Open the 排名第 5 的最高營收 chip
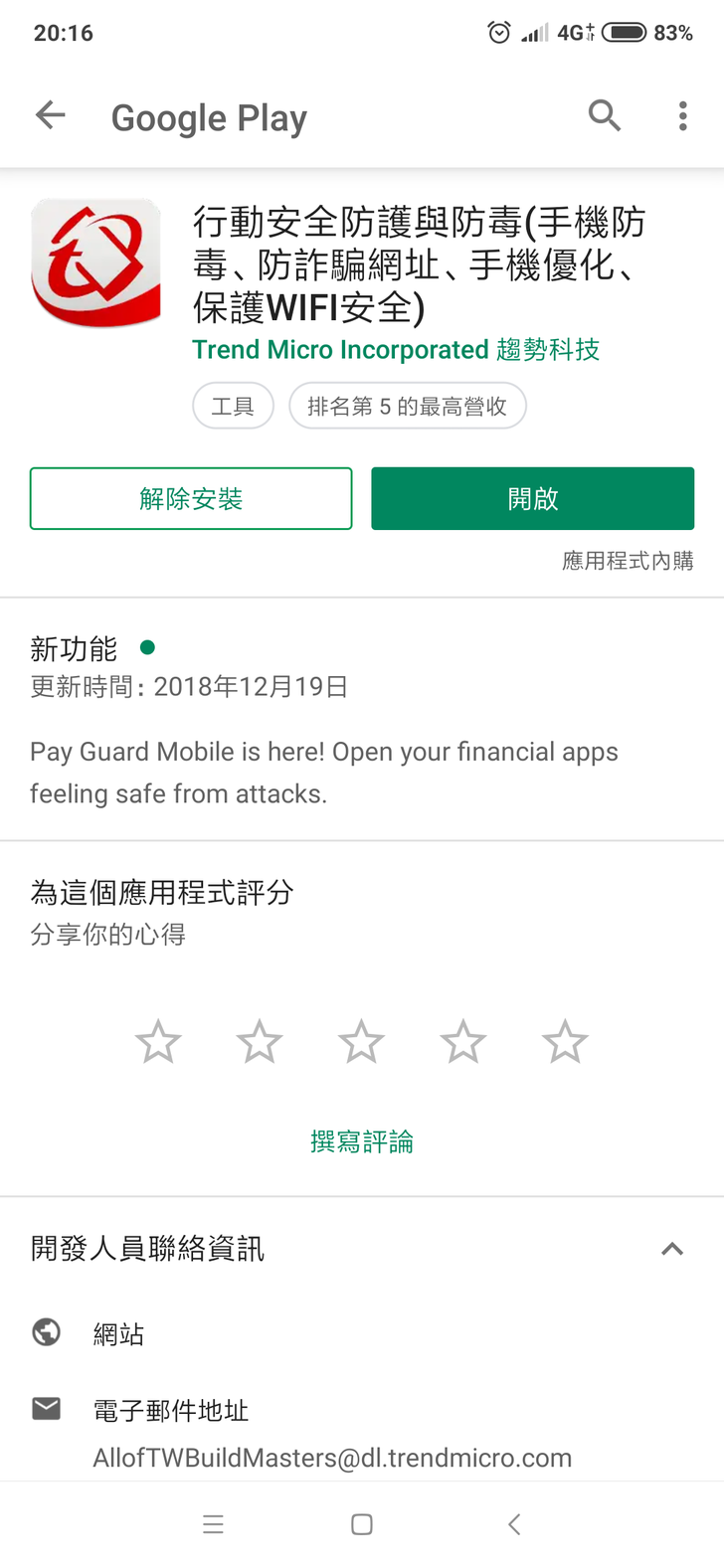 [407, 407]
